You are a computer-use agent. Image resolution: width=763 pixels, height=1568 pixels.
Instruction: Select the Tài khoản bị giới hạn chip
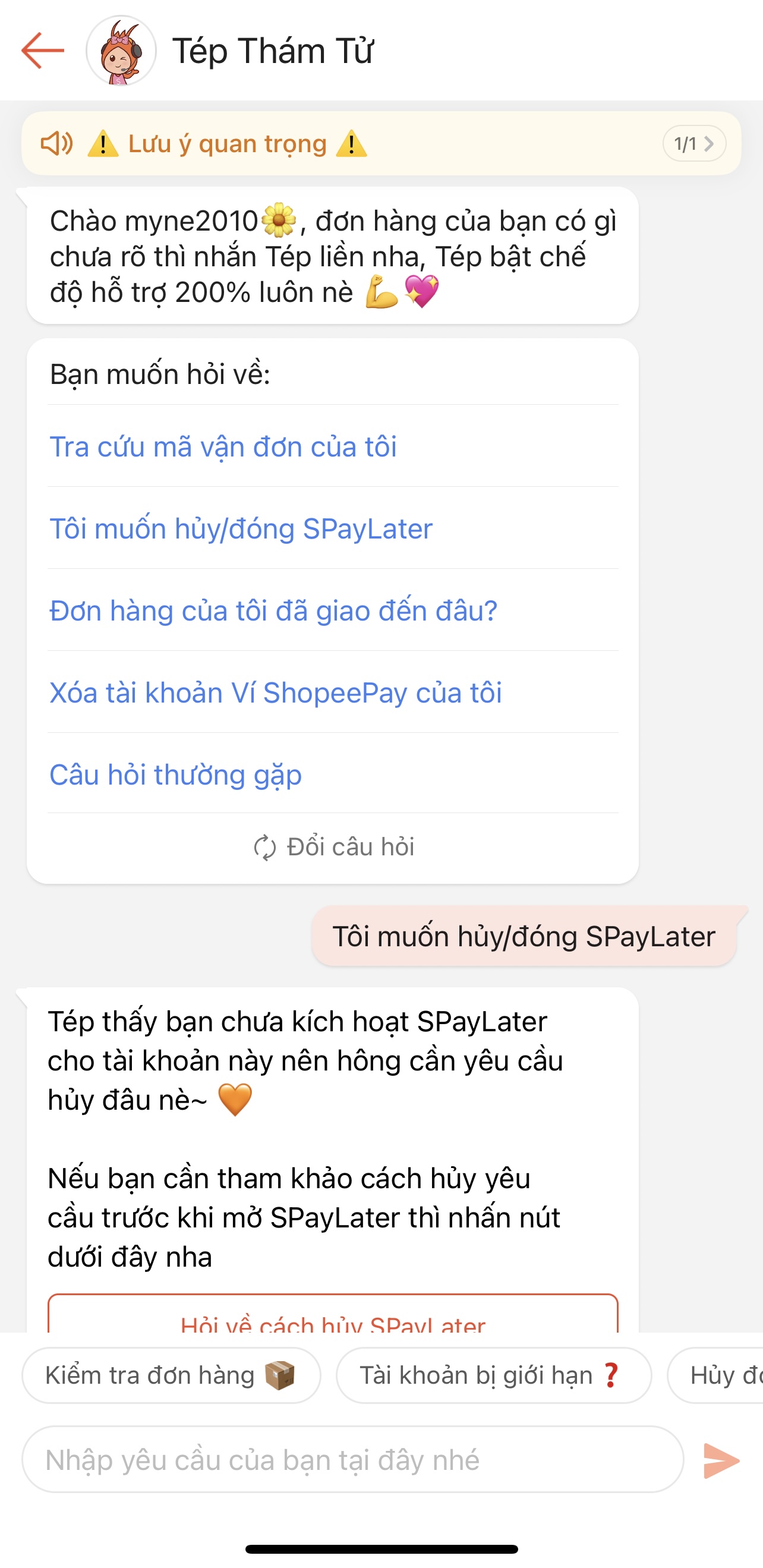493,1375
